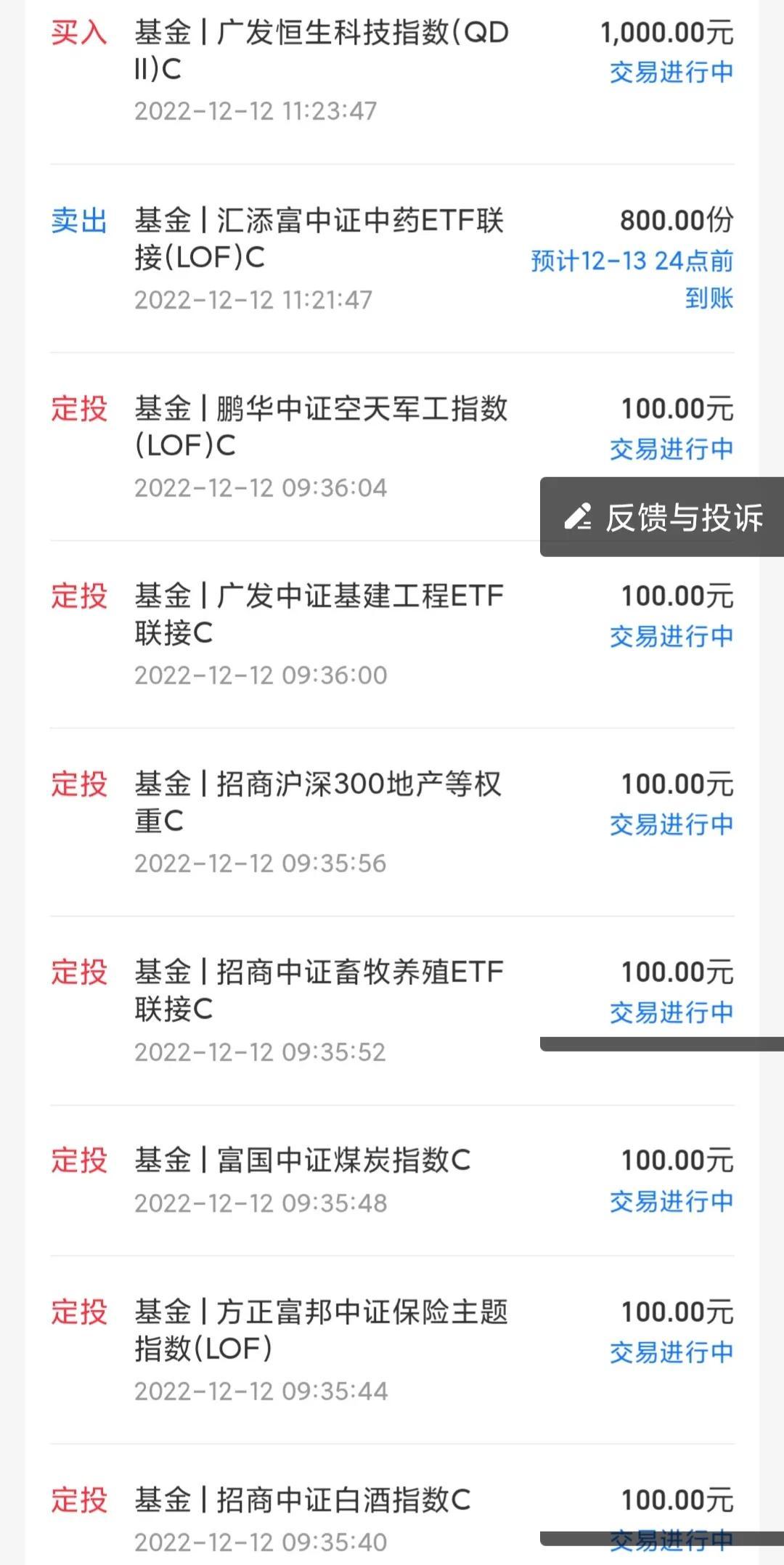Open the 反馈与投诉 feedback button
This screenshot has width=784, height=1565.
tap(662, 517)
